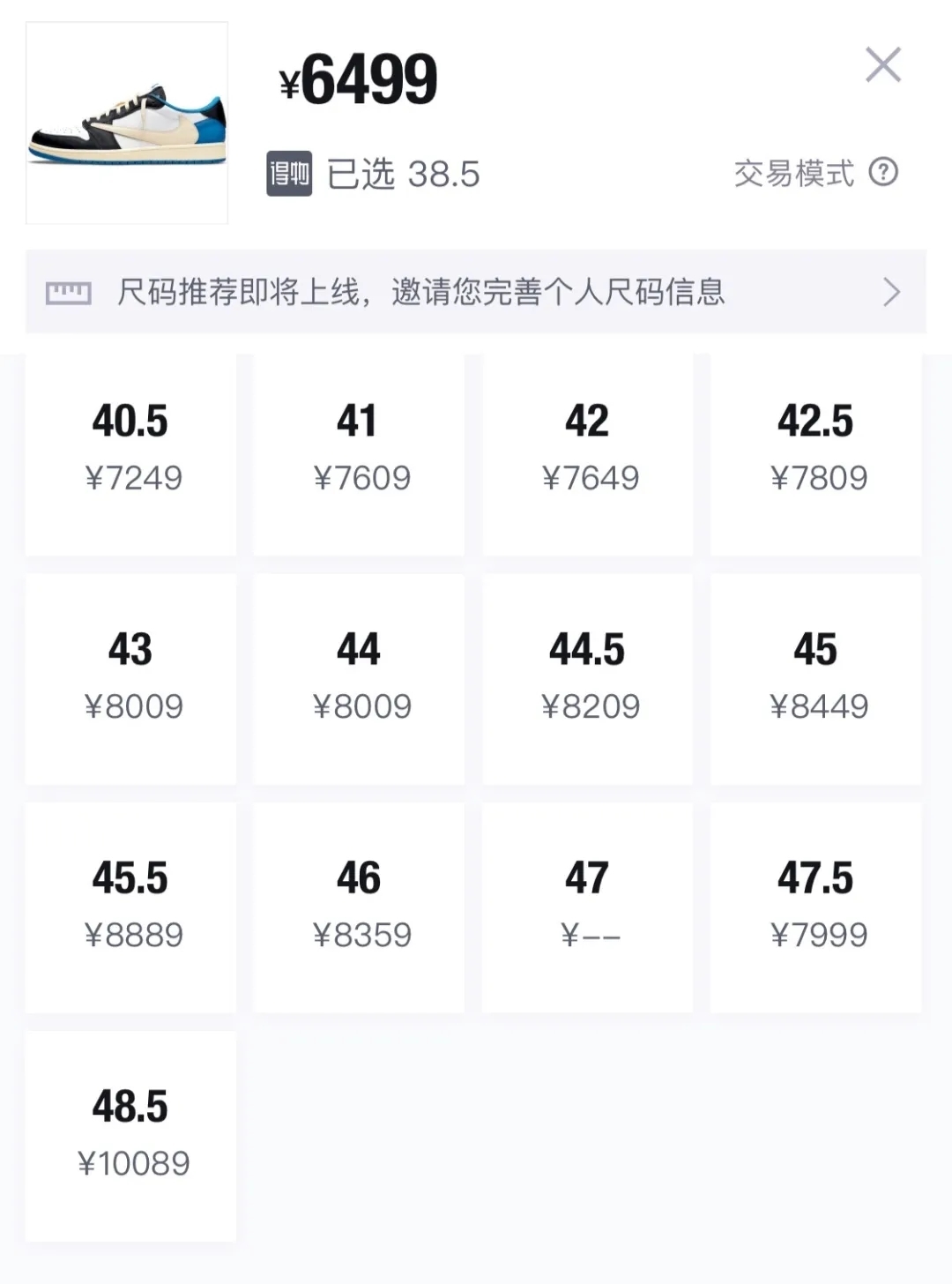952x1284 pixels.
Task: Click the 得物 brand logo icon
Action: [290, 175]
